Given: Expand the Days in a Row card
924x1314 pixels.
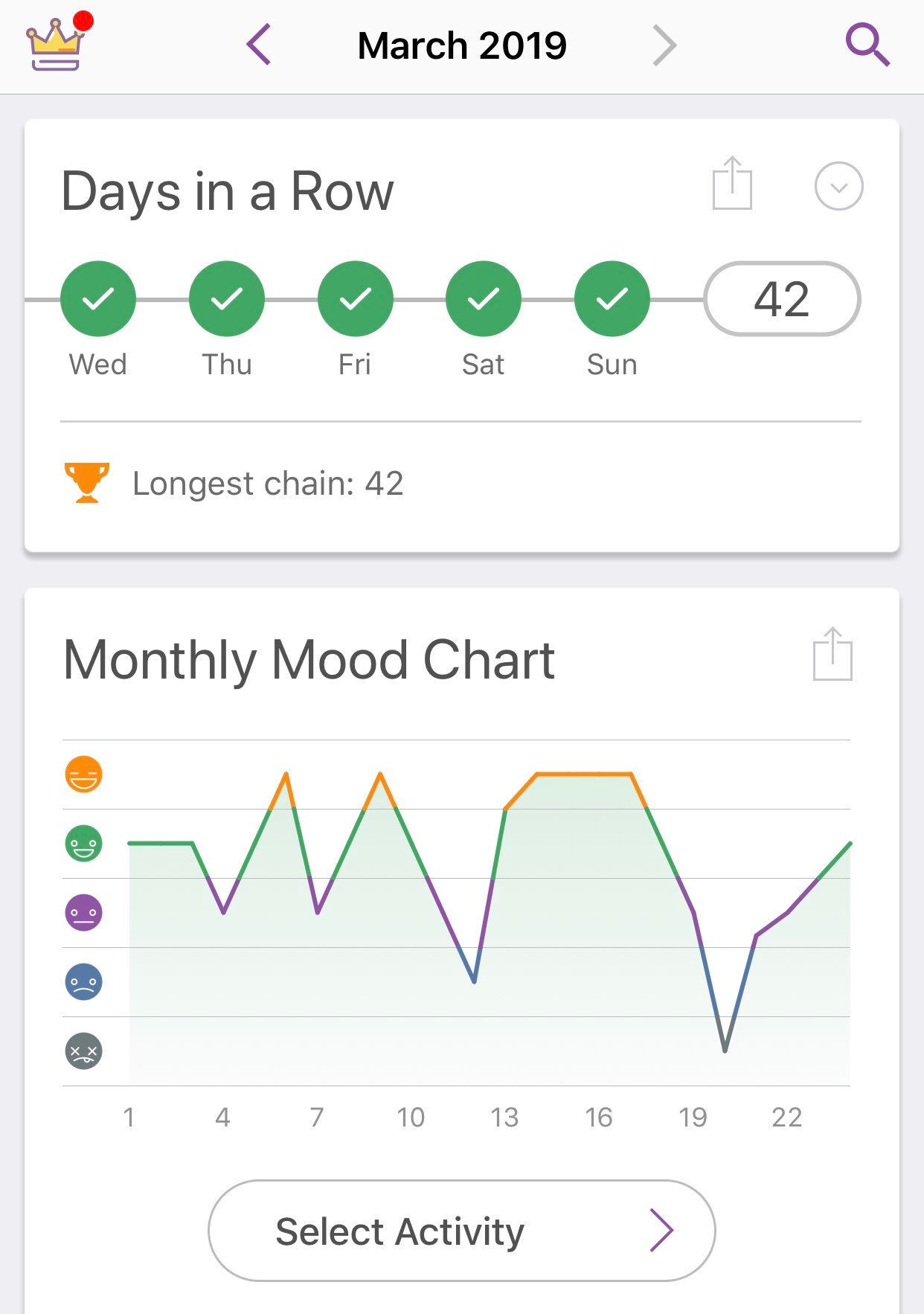Looking at the screenshot, I should (838, 186).
